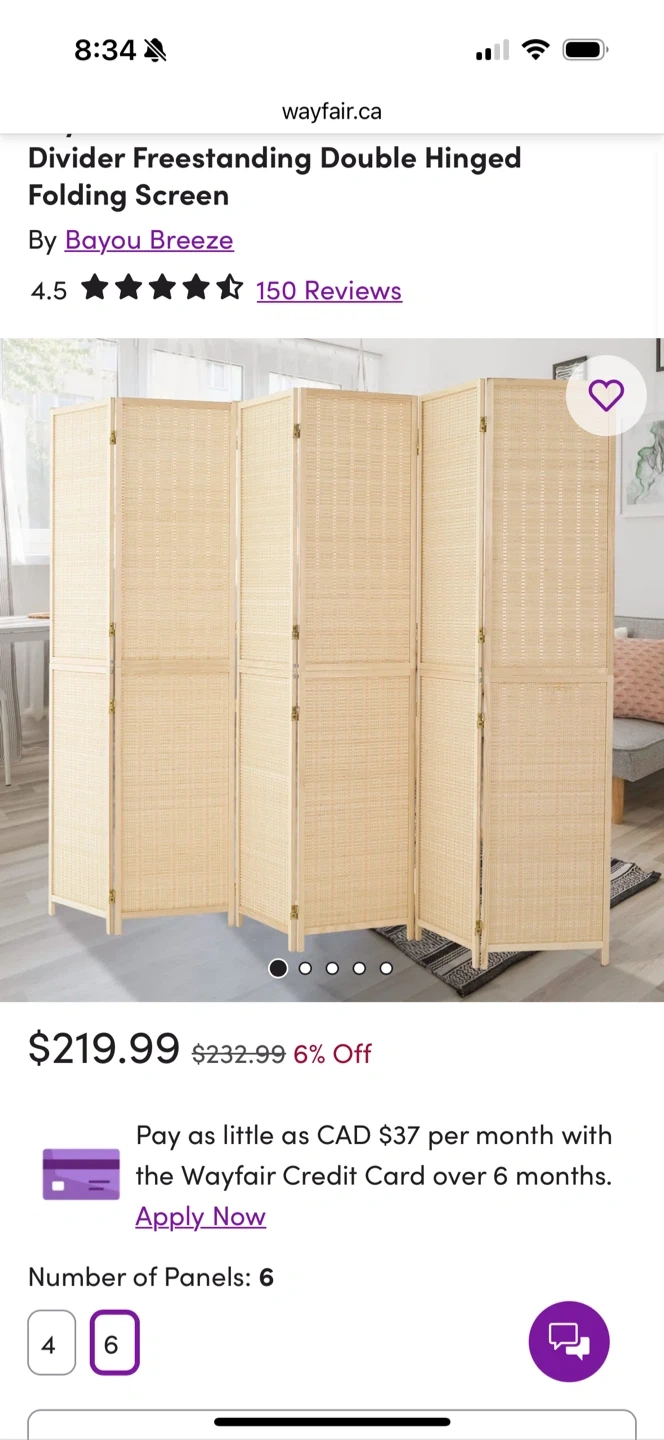Viewport: 664px width, 1440px height.
Task: Select the 6 panels option
Action: pyautogui.click(x=114, y=1343)
